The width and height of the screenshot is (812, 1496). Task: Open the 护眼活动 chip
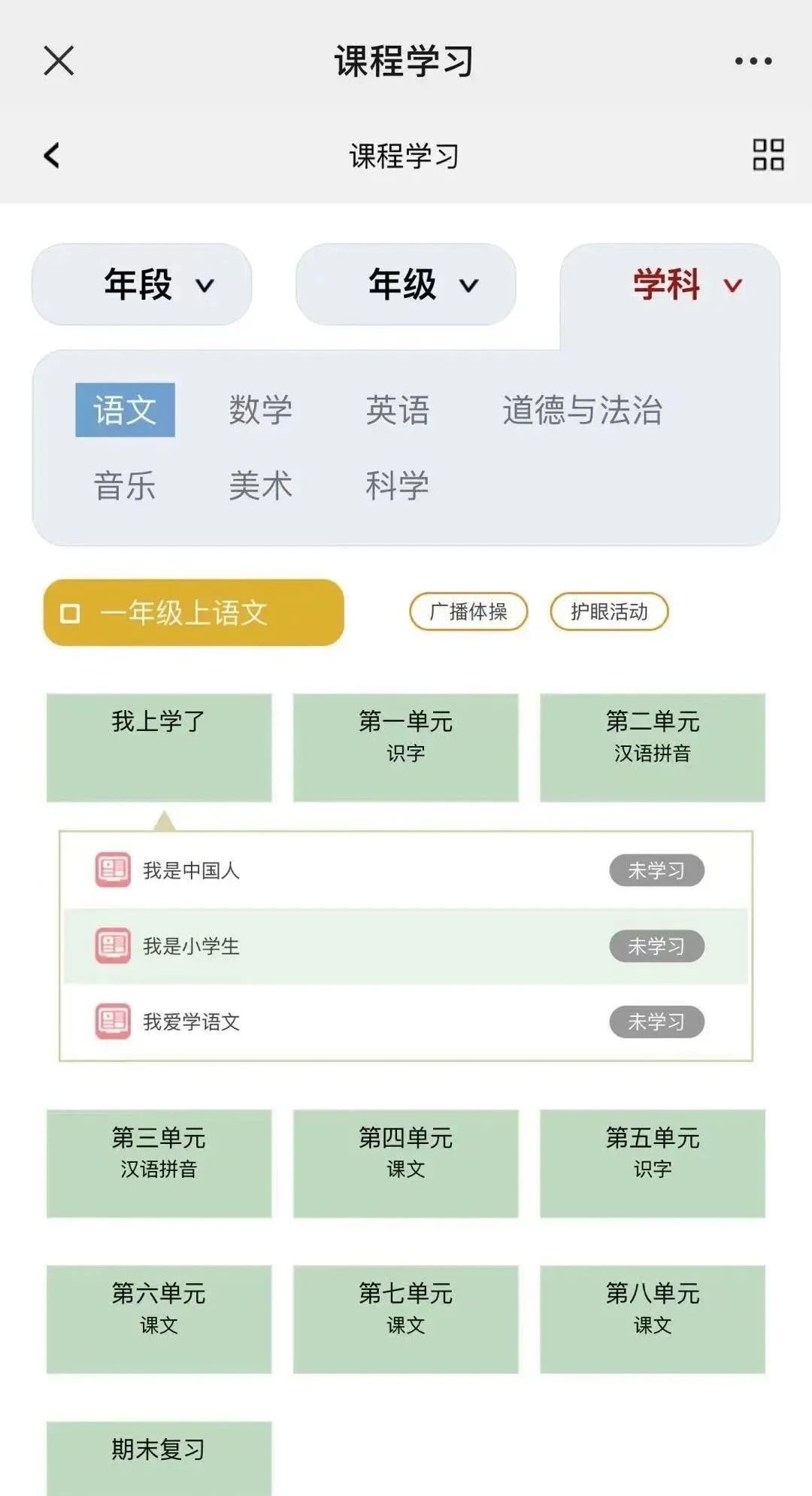pyautogui.click(x=609, y=611)
